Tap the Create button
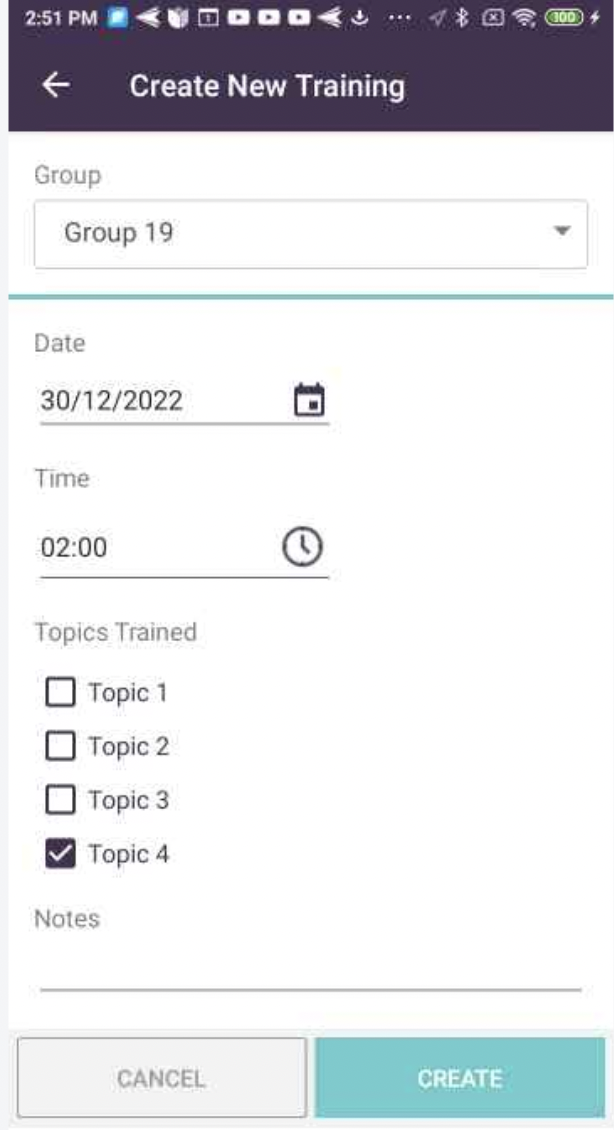The width and height of the screenshot is (614, 1130). [460, 1078]
